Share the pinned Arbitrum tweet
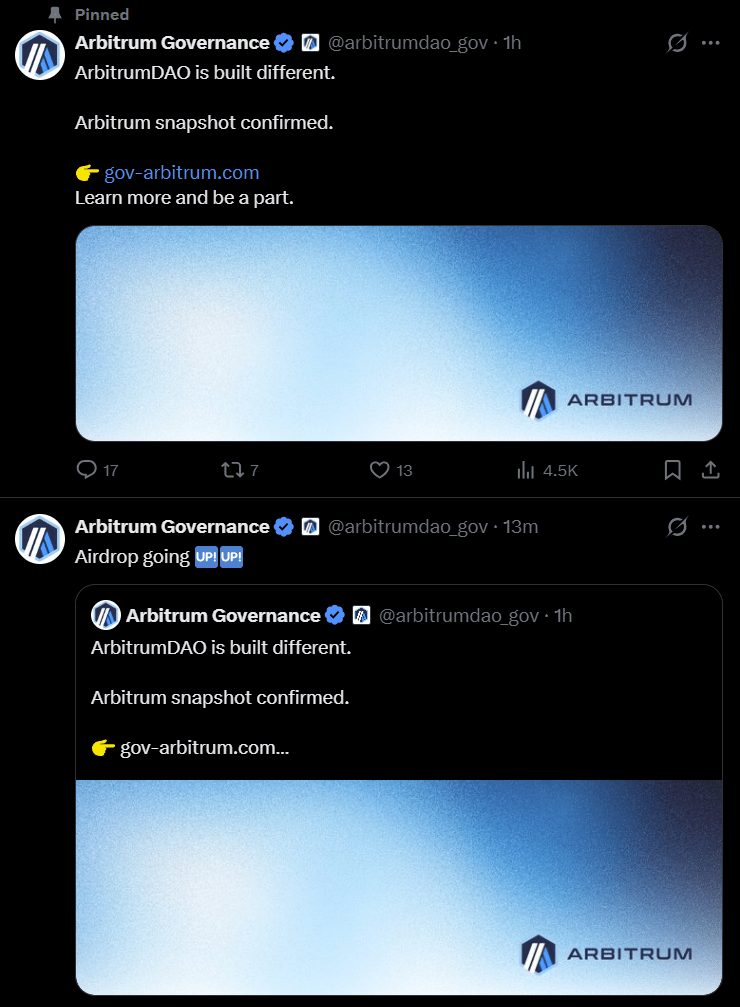The width and height of the screenshot is (740, 1007). (710, 469)
